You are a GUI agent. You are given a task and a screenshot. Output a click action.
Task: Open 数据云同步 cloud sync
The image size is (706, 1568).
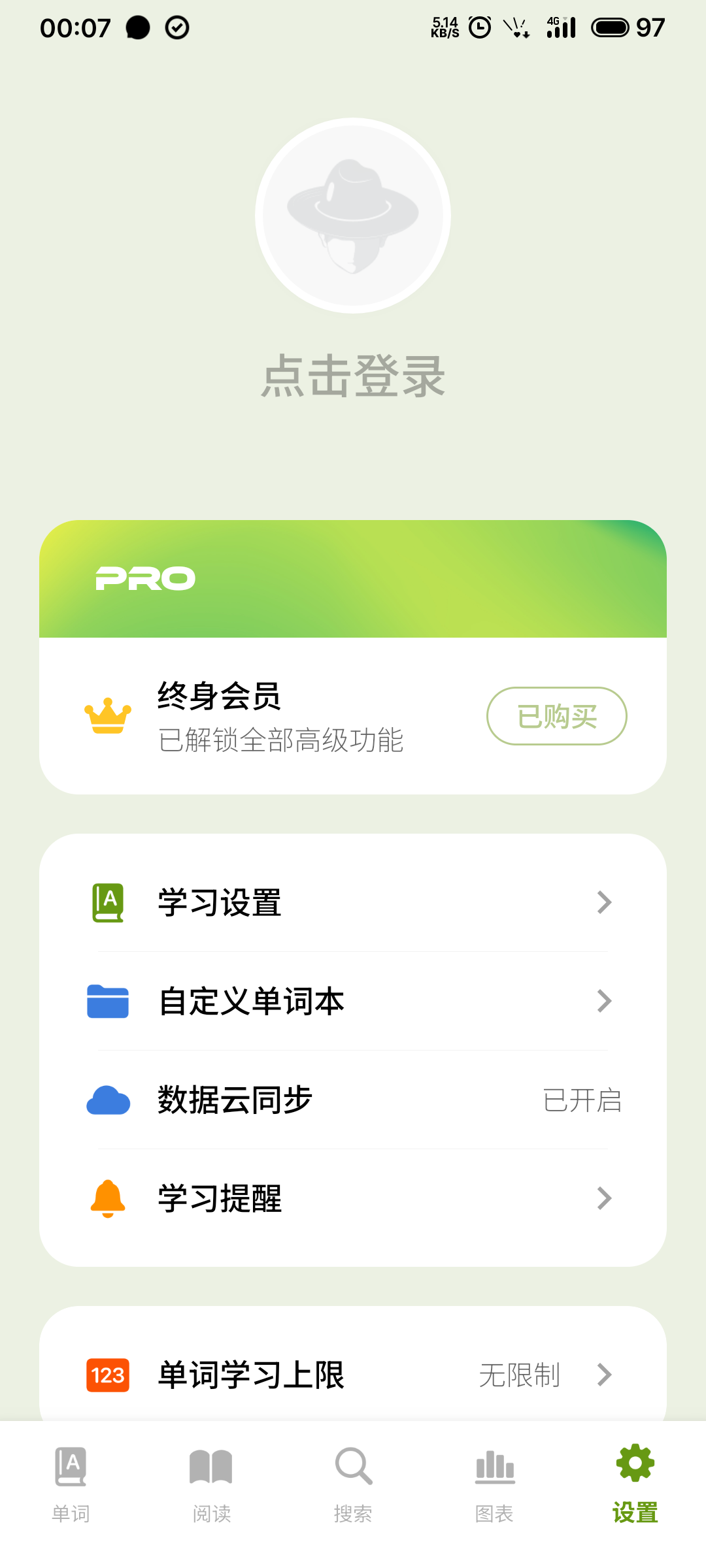pyautogui.click(x=353, y=1100)
